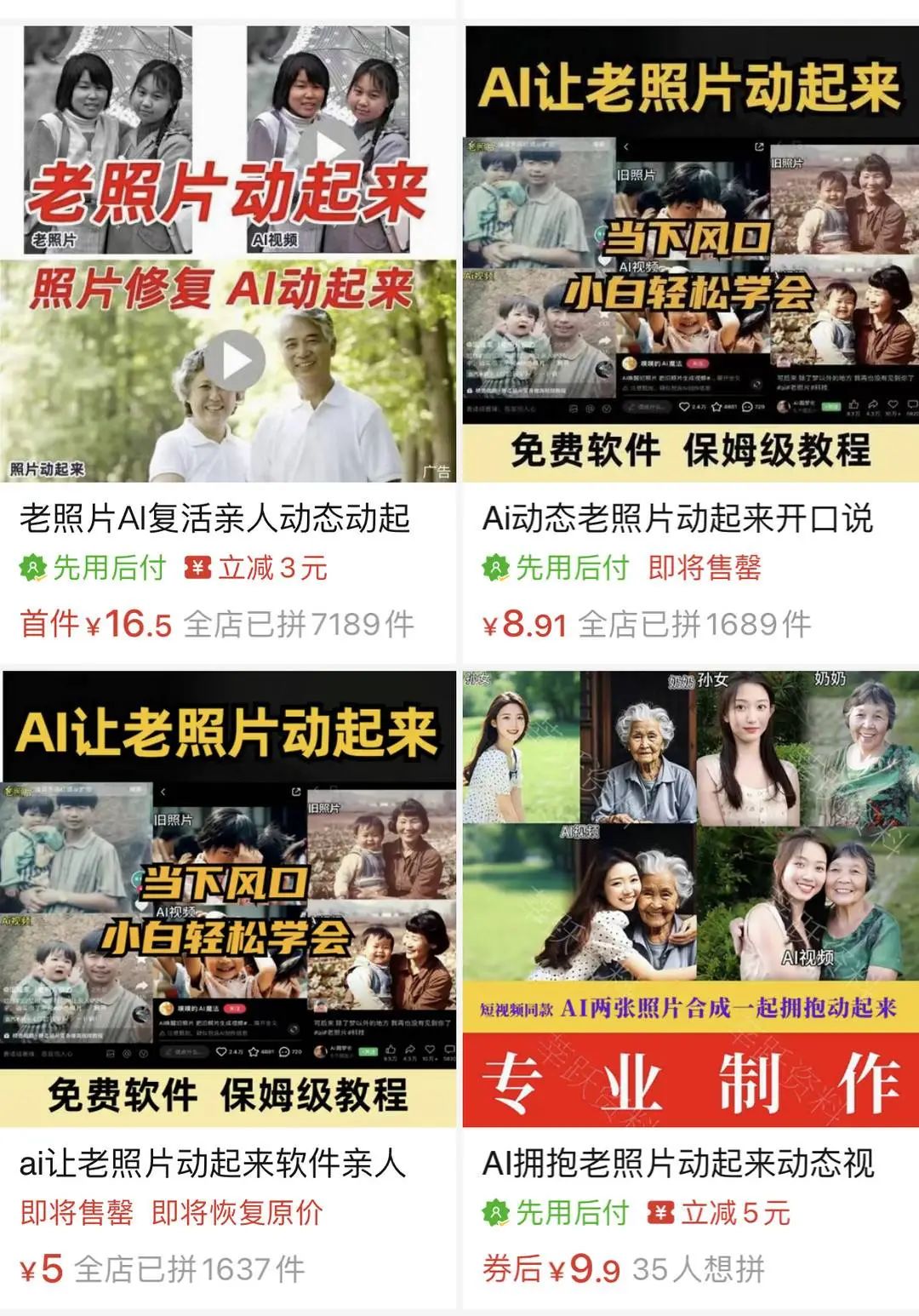Open the ¥5 ai让老照片动起来软件 product

pyautogui.click(x=213, y=1163)
